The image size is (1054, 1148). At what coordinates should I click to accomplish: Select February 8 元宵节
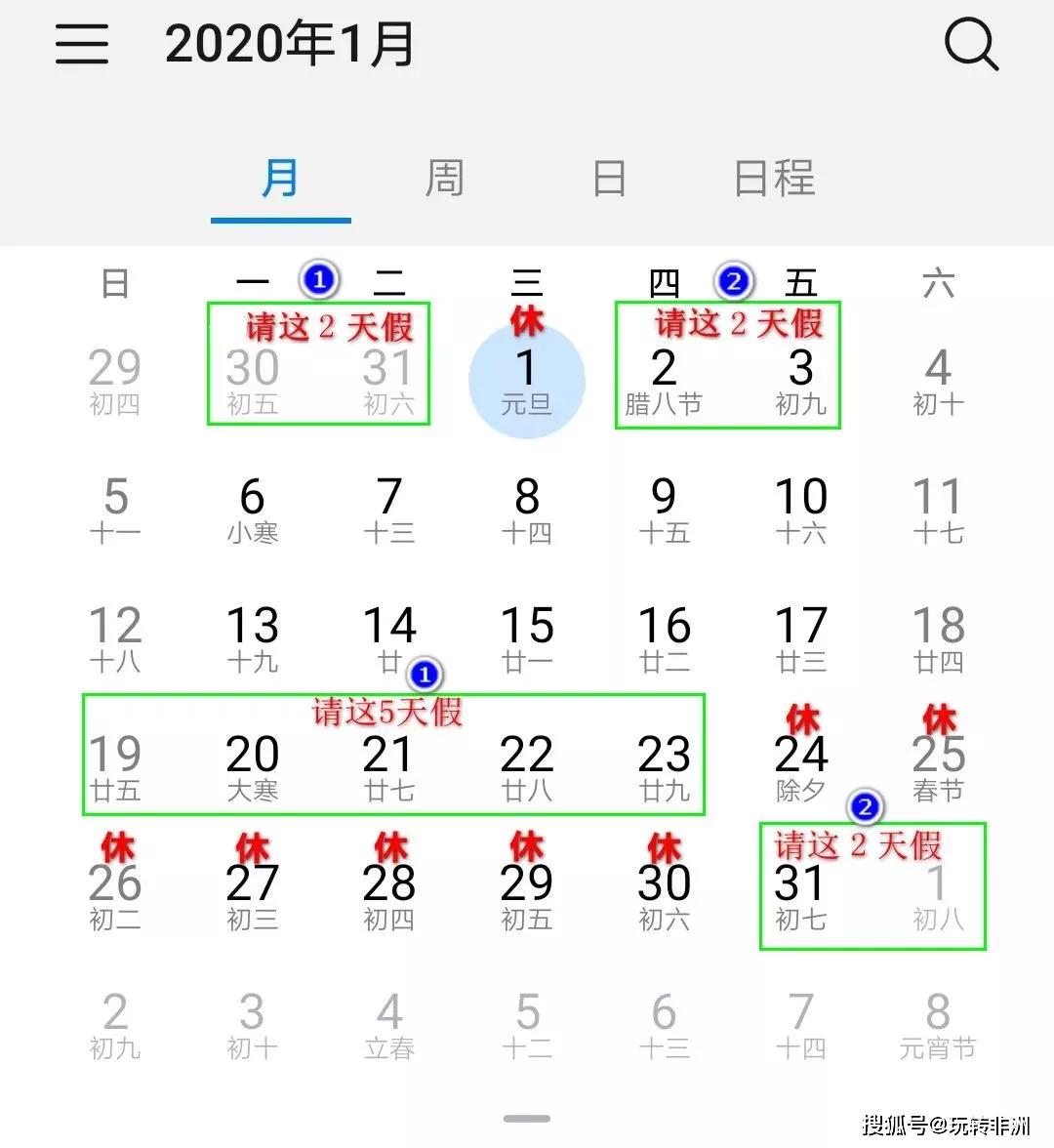938,1024
